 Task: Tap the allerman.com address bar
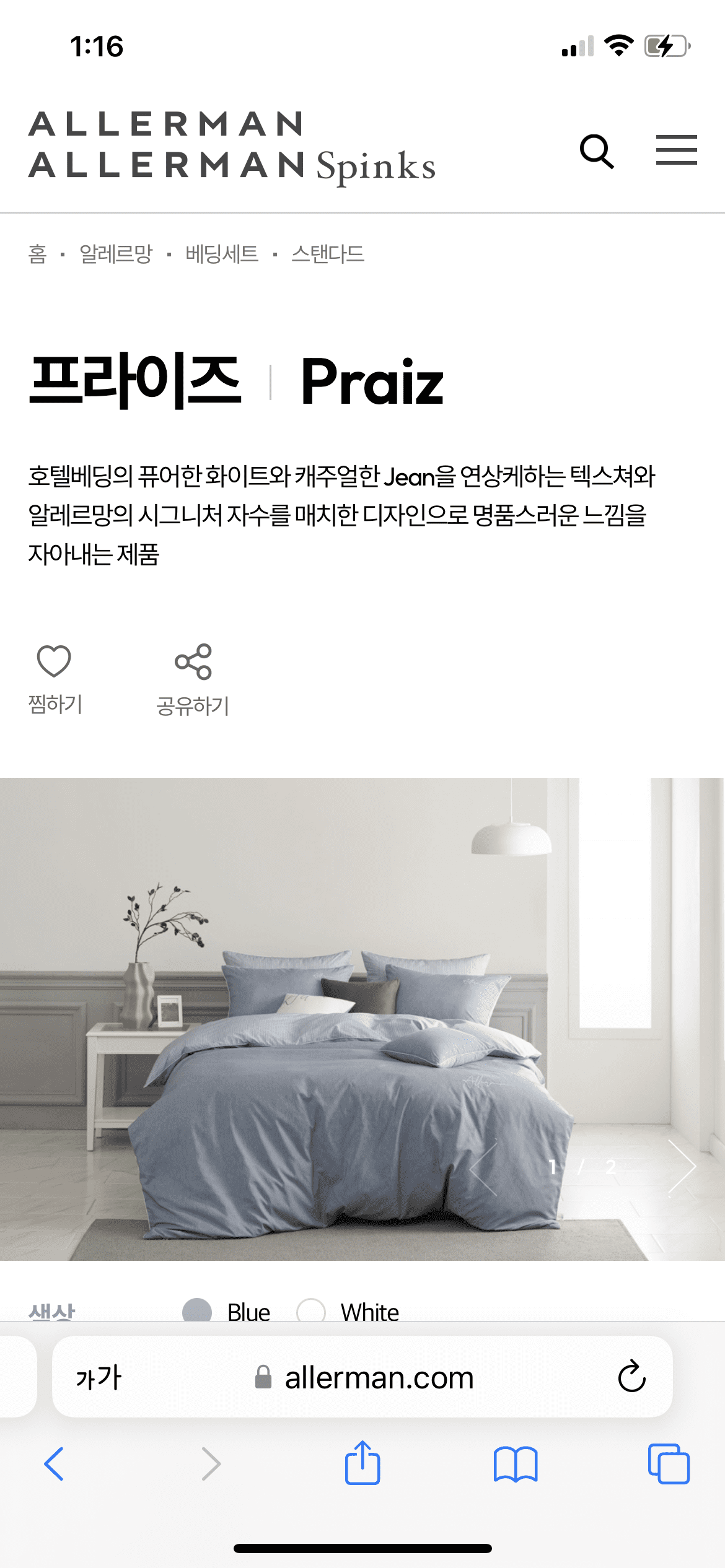click(x=378, y=1377)
